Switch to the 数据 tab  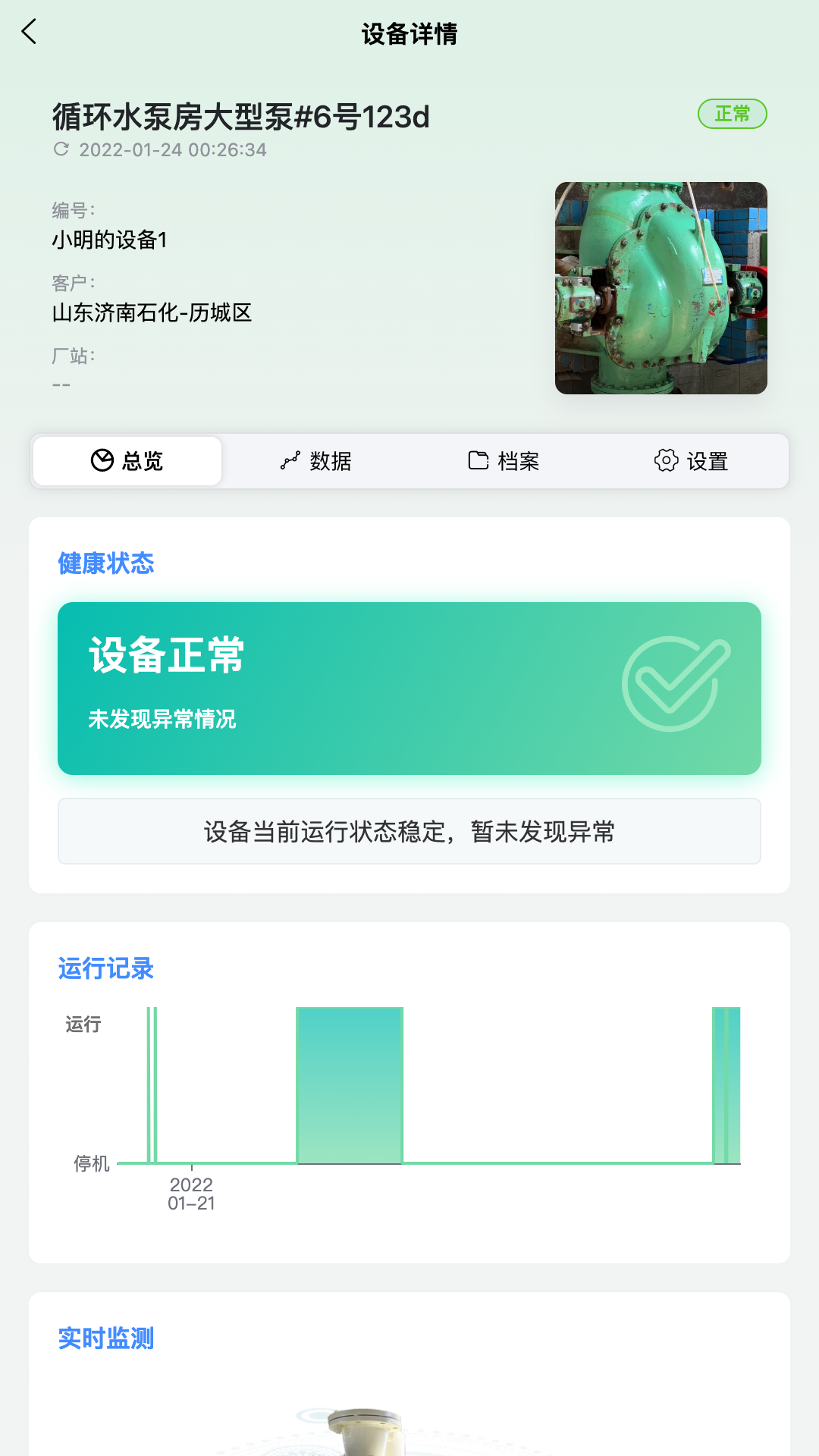(315, 461)
